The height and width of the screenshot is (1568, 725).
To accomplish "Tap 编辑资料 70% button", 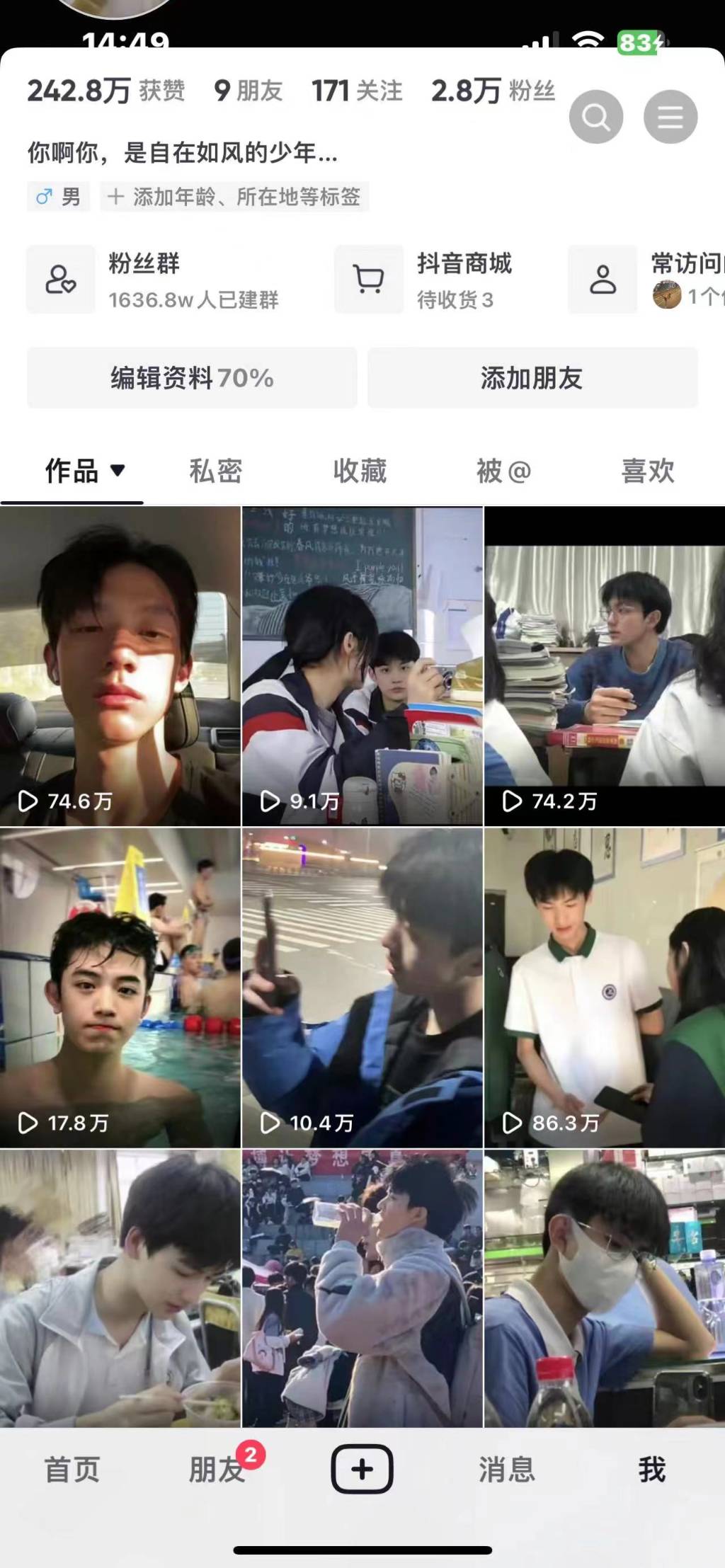I will coord(192,378).
